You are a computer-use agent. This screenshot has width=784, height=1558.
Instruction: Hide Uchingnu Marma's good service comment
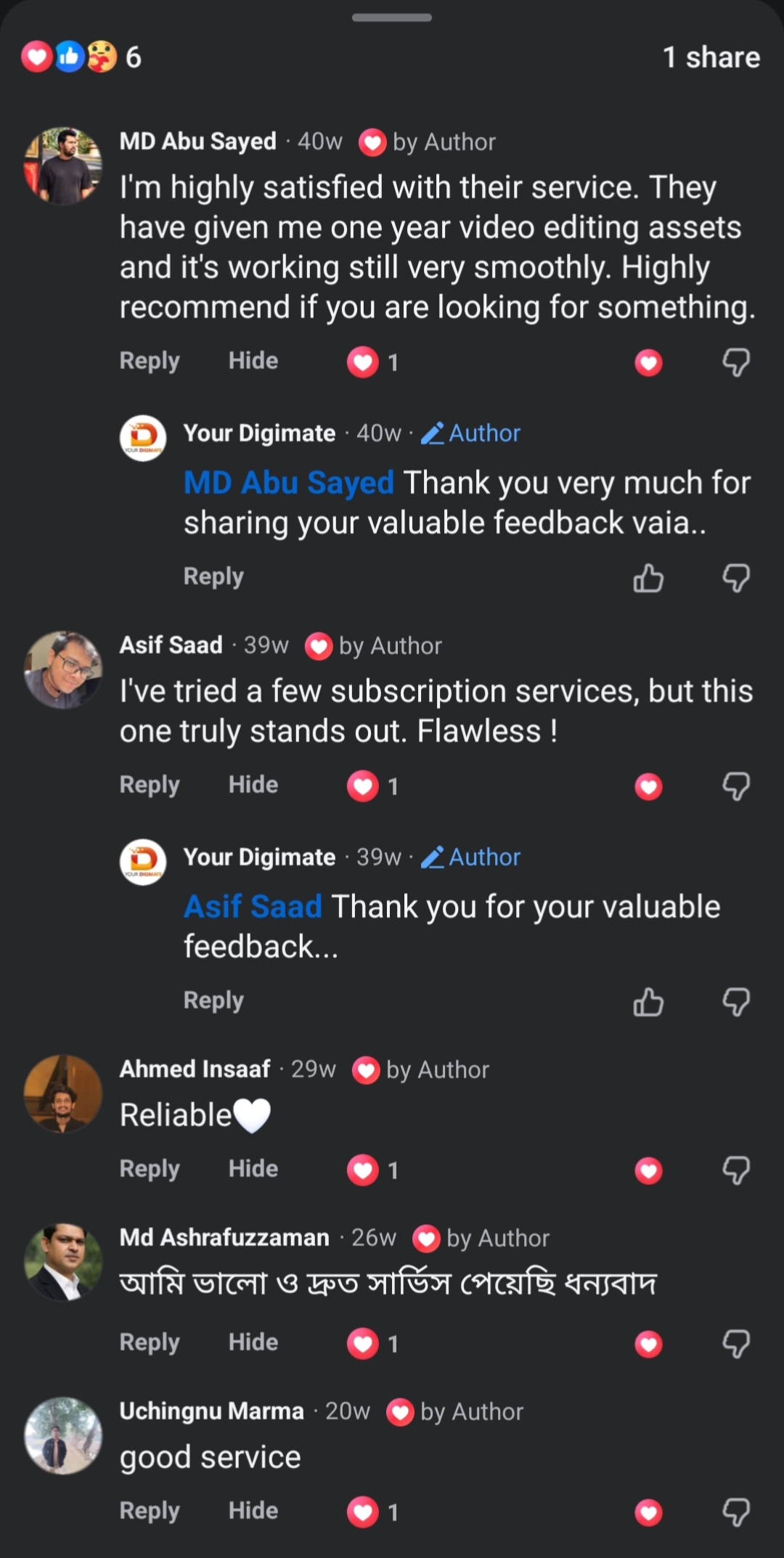[x=253, y=1511]
